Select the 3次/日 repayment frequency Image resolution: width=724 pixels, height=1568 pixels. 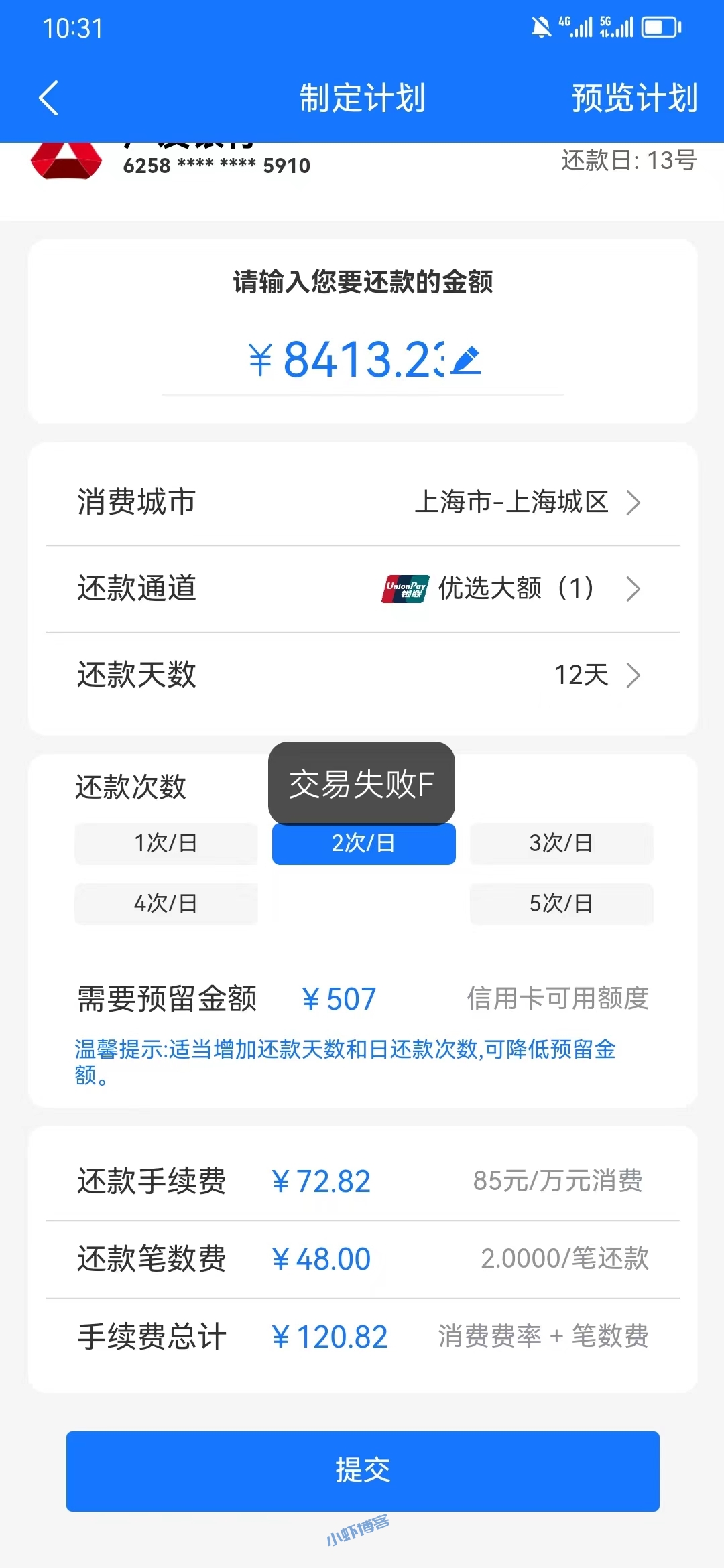[562, 844]
